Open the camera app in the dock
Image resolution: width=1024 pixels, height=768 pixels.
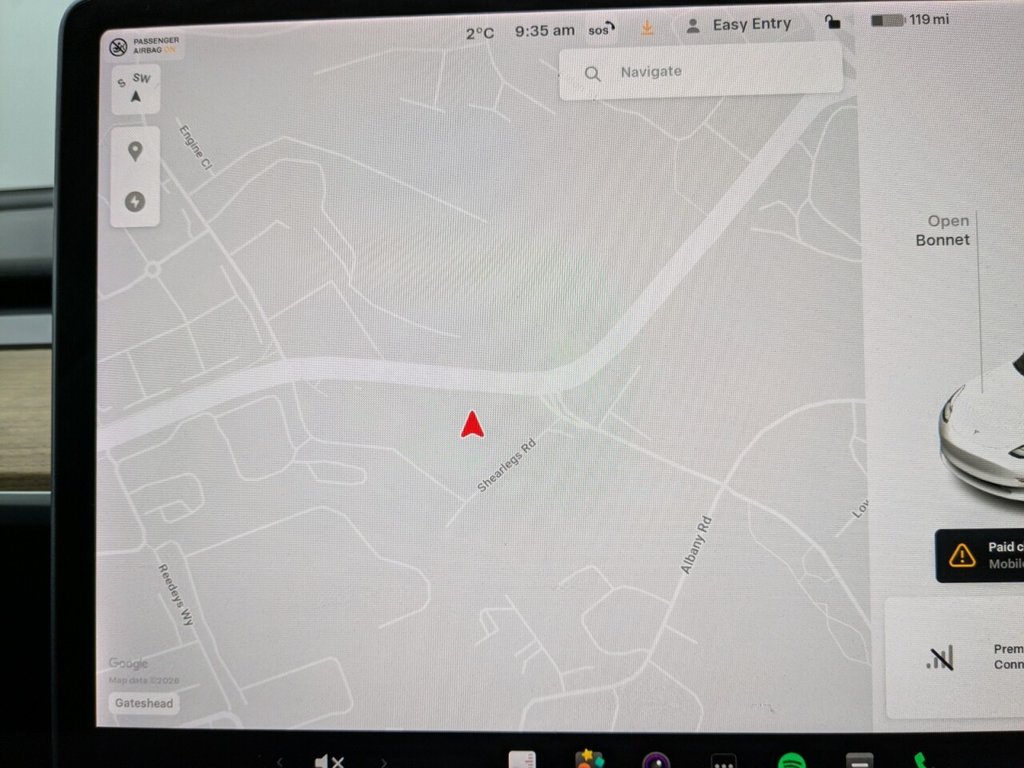coord(657,762)
